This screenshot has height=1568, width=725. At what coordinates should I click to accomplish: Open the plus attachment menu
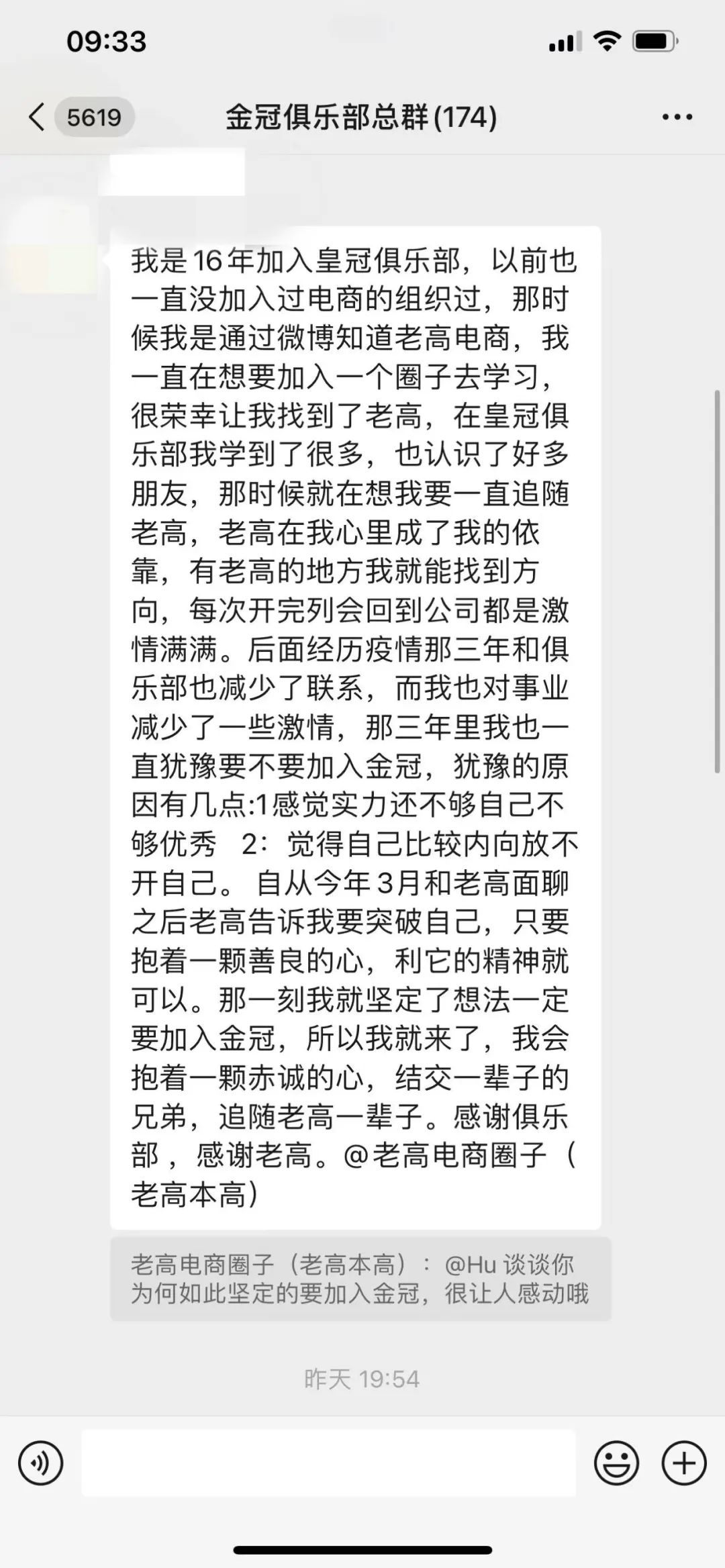684,1463
